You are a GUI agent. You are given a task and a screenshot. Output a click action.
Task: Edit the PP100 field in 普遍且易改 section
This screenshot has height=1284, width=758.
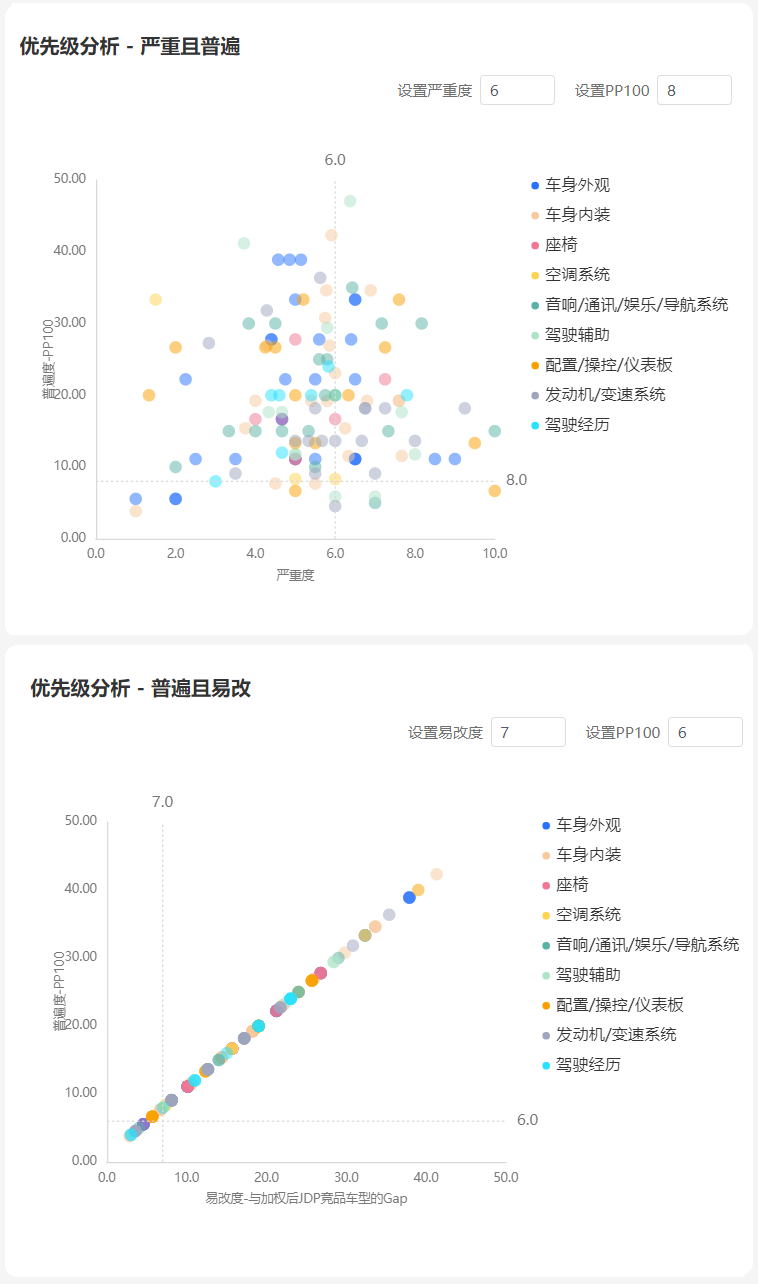click(705, 732)
